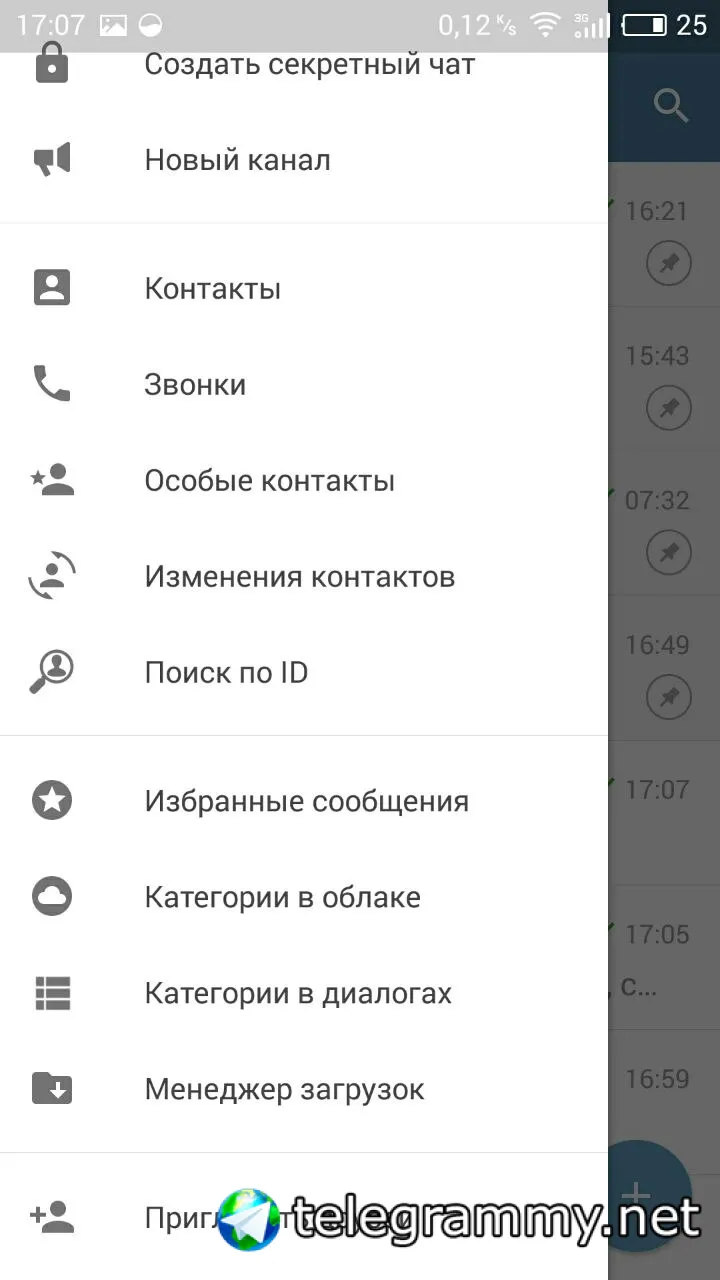
Task: Open Избранные сообщения
Action: click(306, 801)
